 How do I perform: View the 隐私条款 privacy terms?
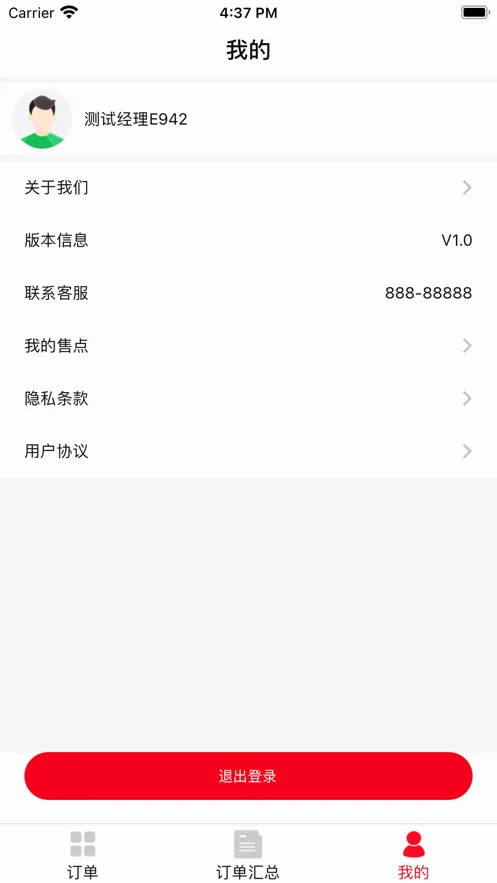click(x=248, y=399)
